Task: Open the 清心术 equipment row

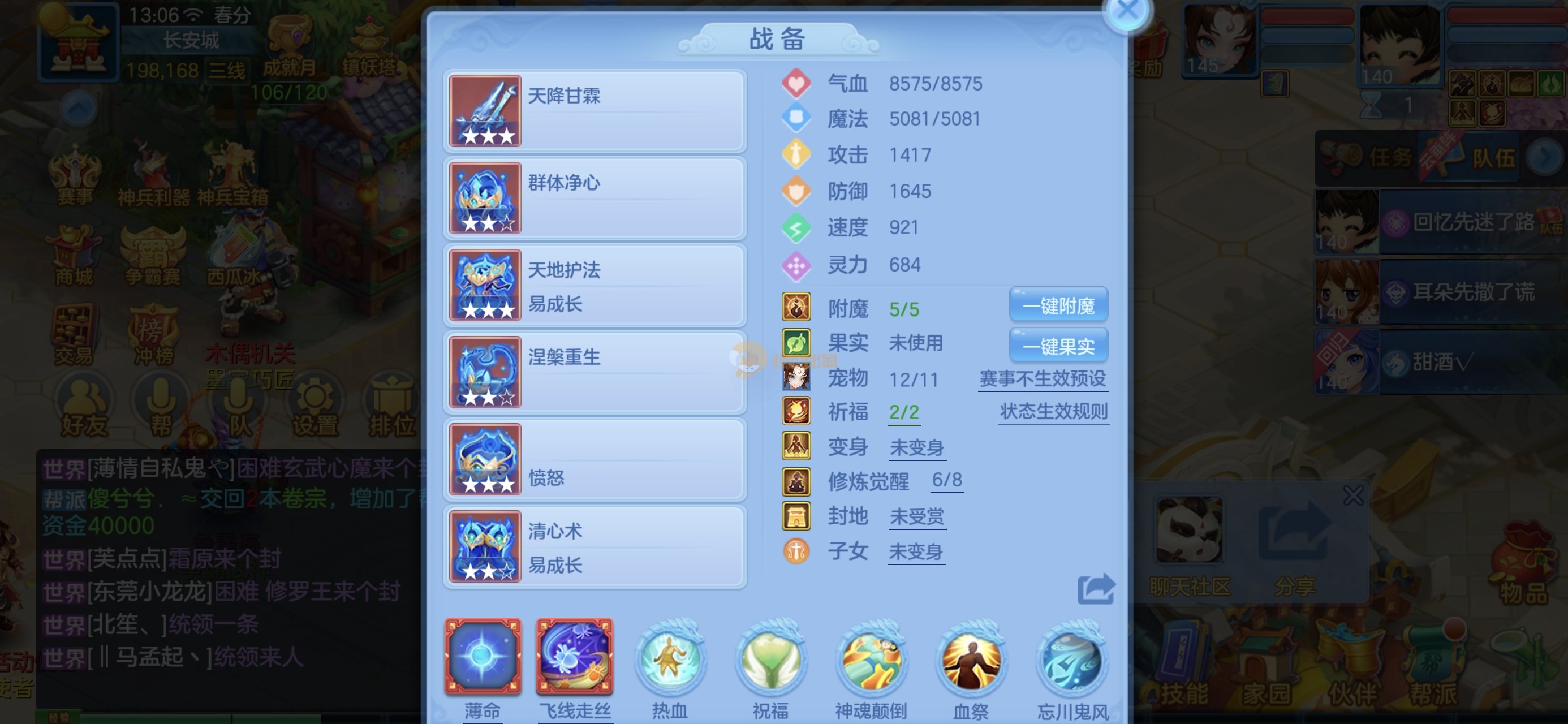Action: point(595,546)
